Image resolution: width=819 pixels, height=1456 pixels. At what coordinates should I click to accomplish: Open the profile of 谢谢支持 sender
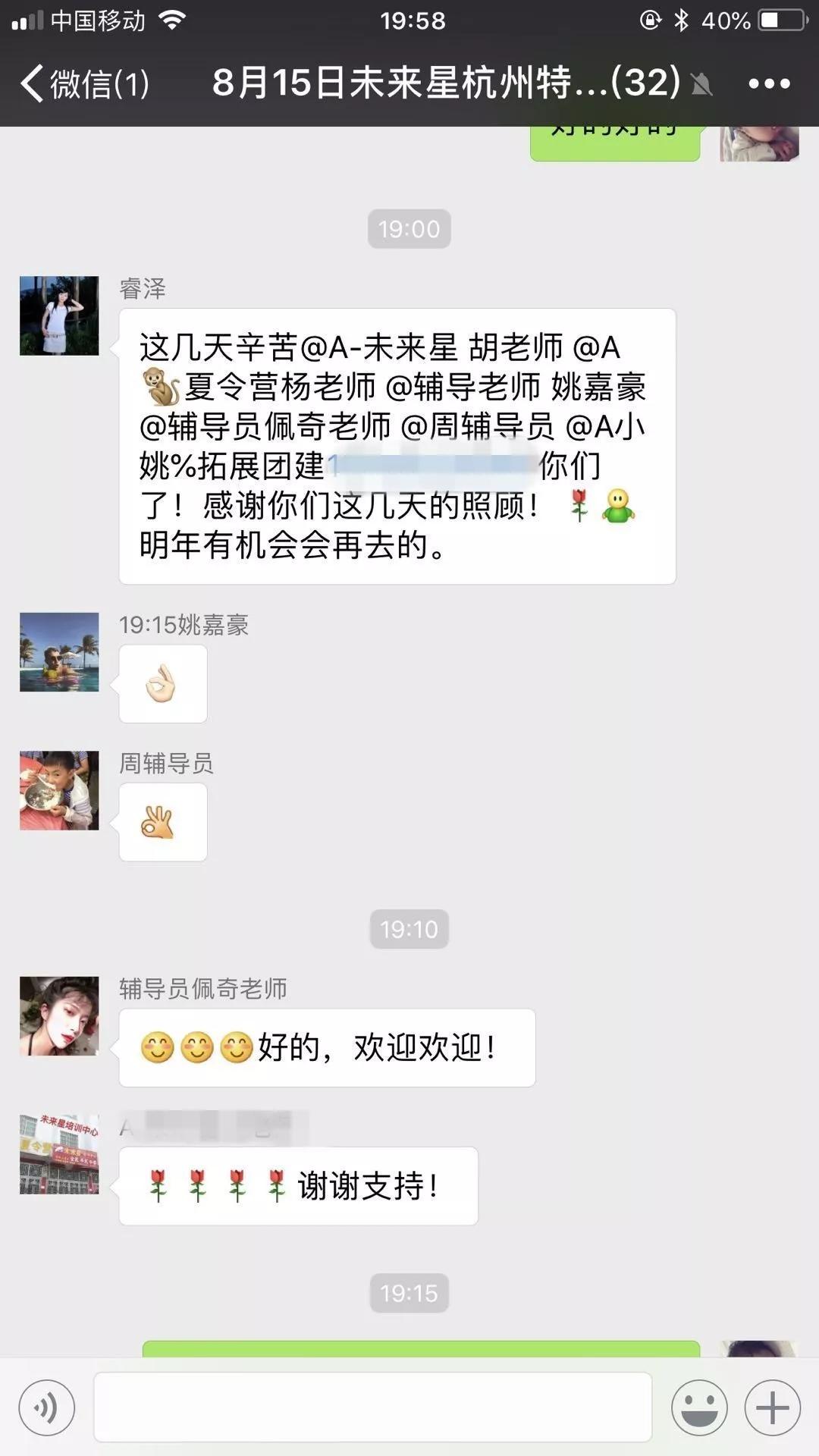pos(59,1154)
